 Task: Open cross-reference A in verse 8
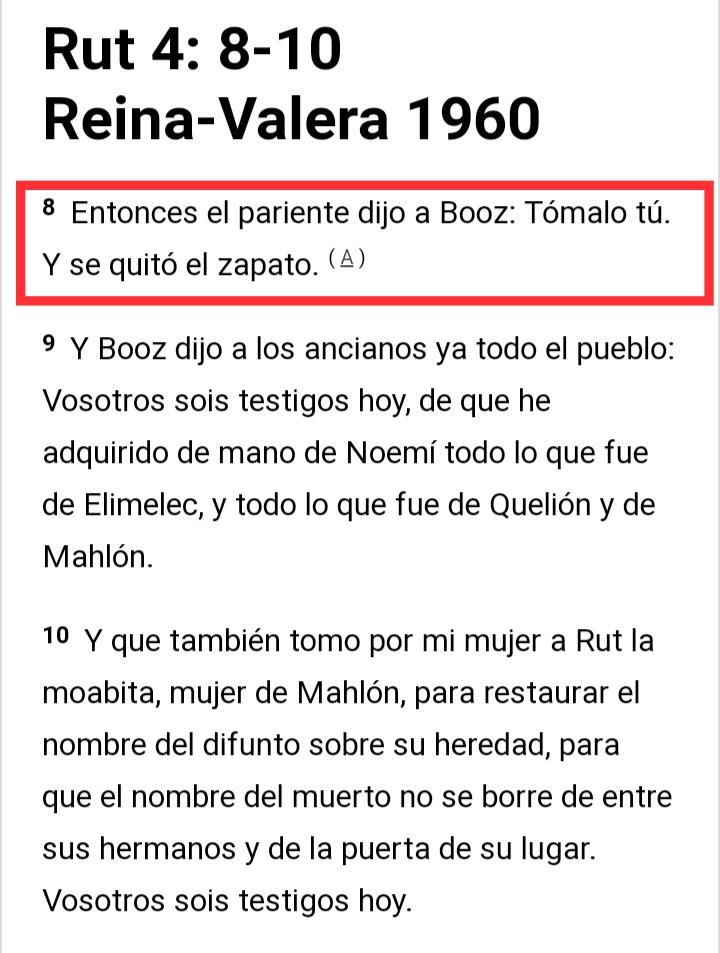tap(347, 260)
